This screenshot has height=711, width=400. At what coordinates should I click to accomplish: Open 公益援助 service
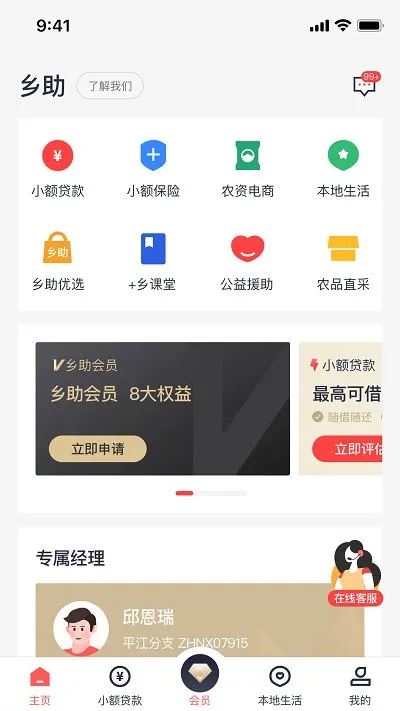pos(247,262)
